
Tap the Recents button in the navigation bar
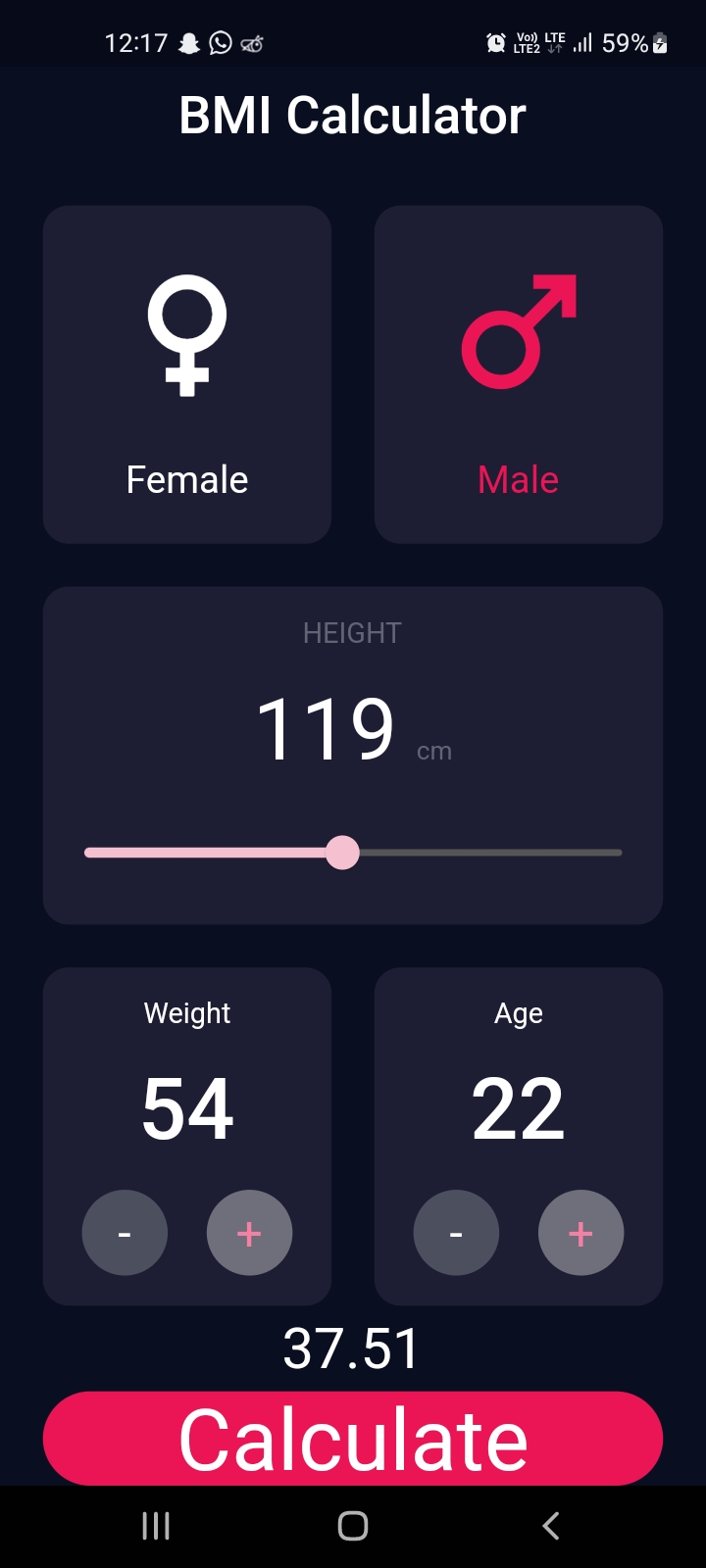coord(155,1525)
